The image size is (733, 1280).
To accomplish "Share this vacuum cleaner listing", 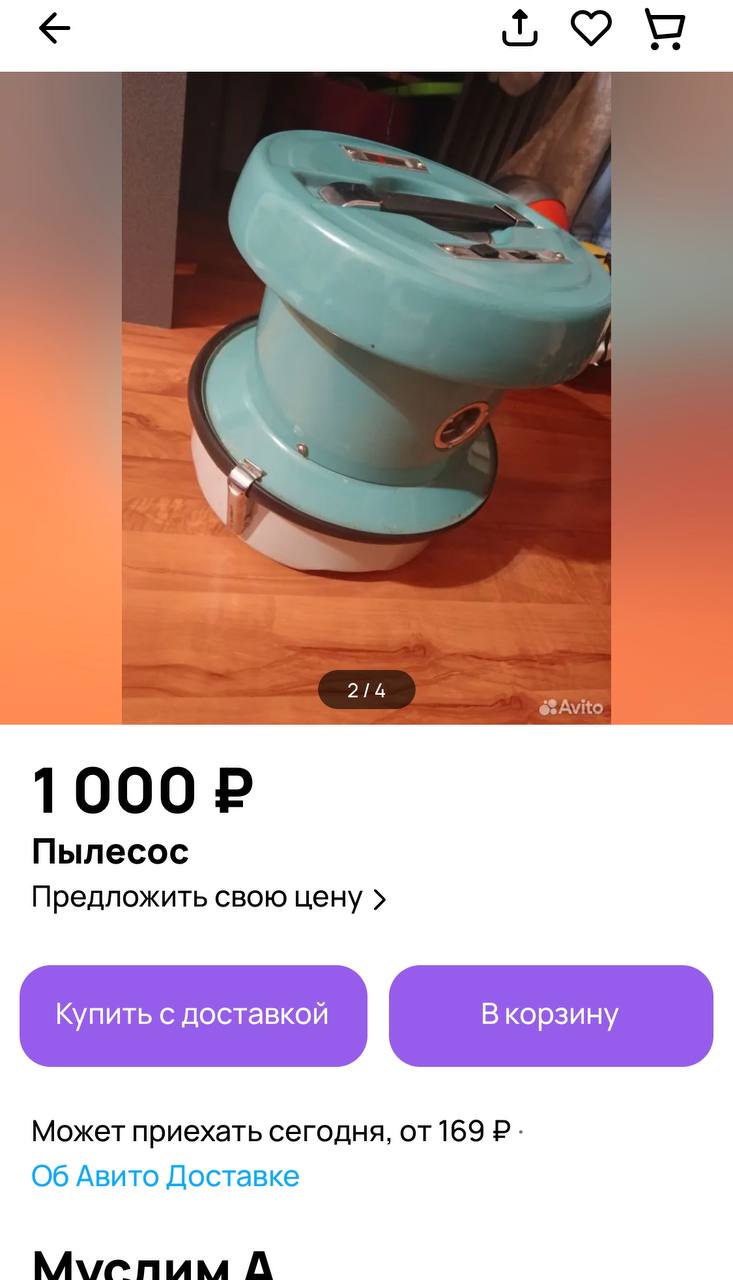I will point(519,29).
